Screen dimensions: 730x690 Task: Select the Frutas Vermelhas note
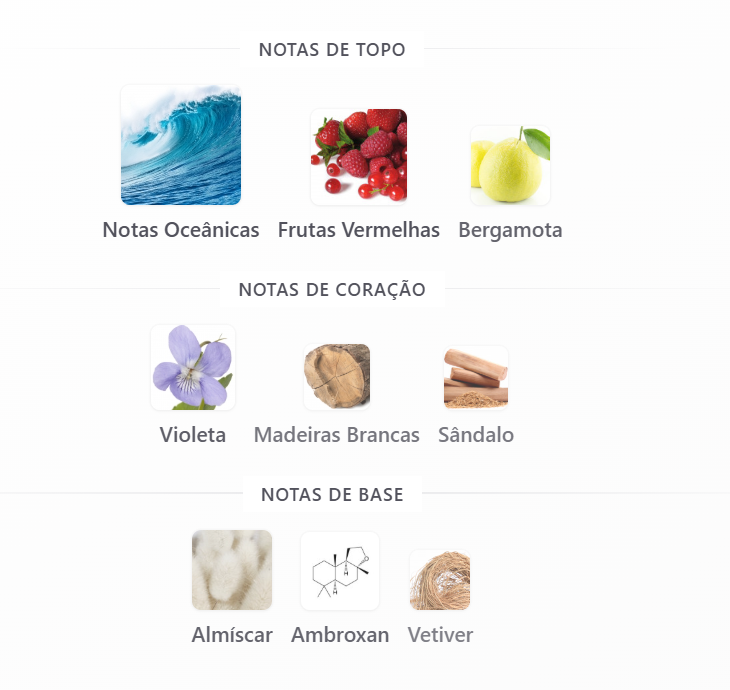(x=358, y=175)
